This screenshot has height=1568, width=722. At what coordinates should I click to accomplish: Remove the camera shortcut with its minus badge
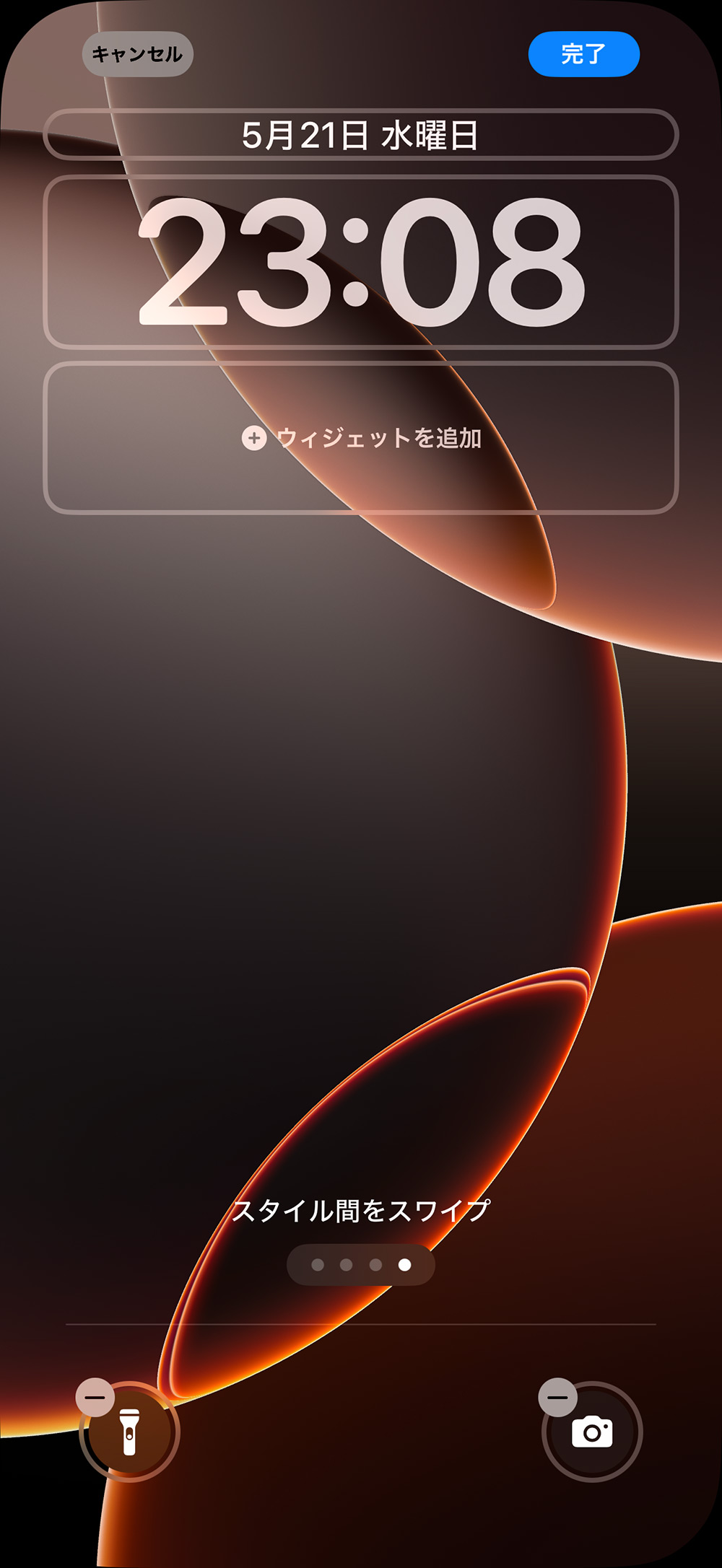coord(557,1397)
